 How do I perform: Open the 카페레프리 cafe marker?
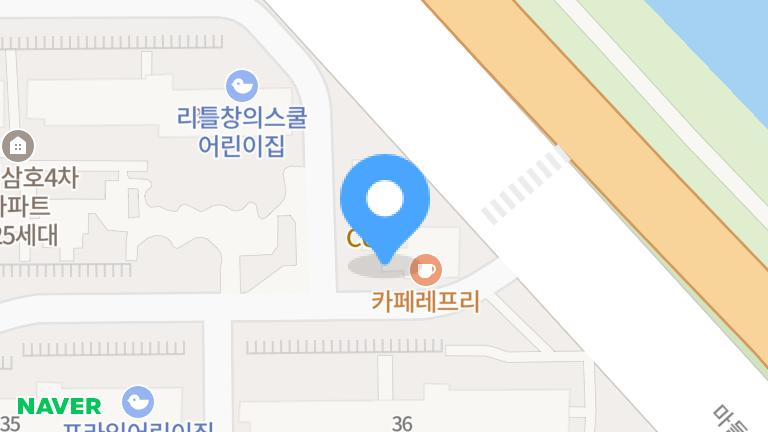[426, 270]
